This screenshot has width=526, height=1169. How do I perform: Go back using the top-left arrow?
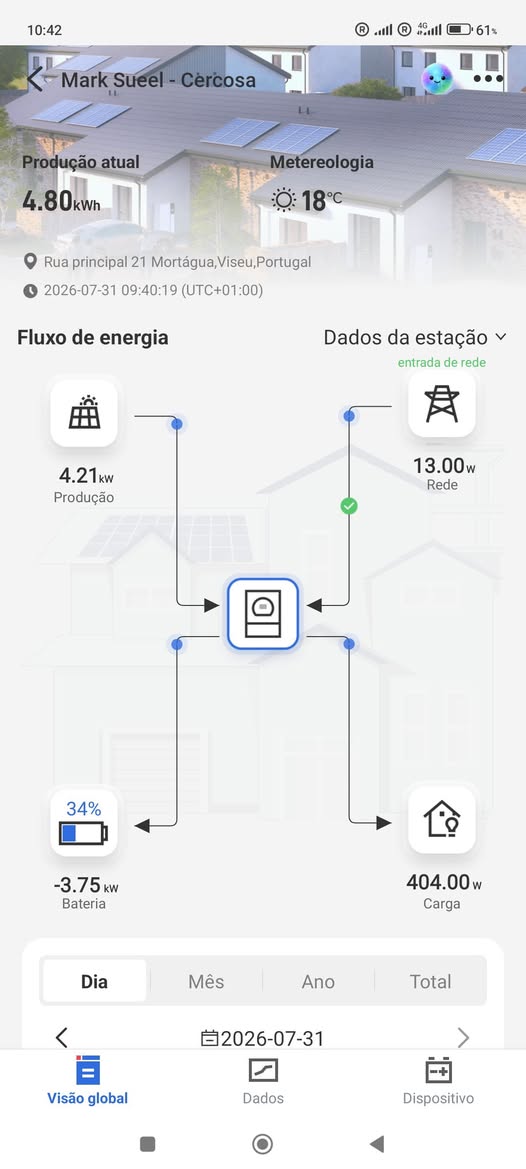click(35, 79)
